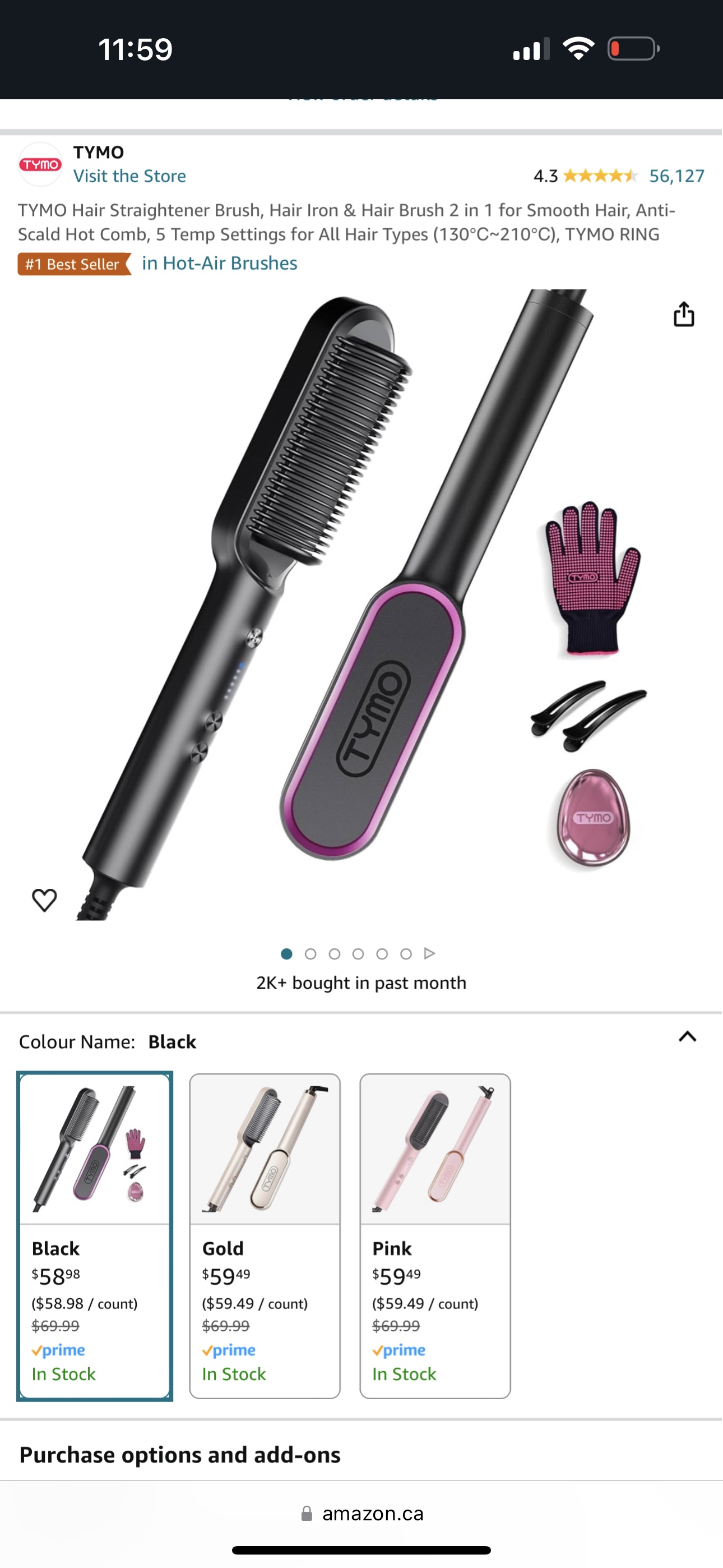723x1568 pixels.
Task: Open the 56,127 customer ratings
Action: [676, 176]
